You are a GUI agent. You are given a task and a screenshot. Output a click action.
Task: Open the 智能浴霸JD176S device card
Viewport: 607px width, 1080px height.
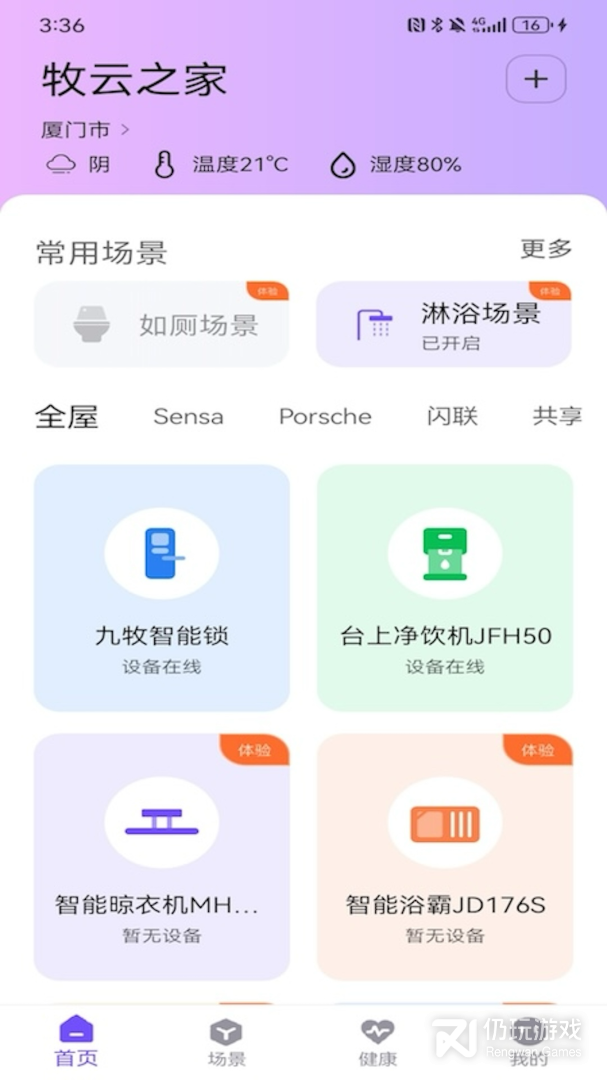click(x=445, y=857)
